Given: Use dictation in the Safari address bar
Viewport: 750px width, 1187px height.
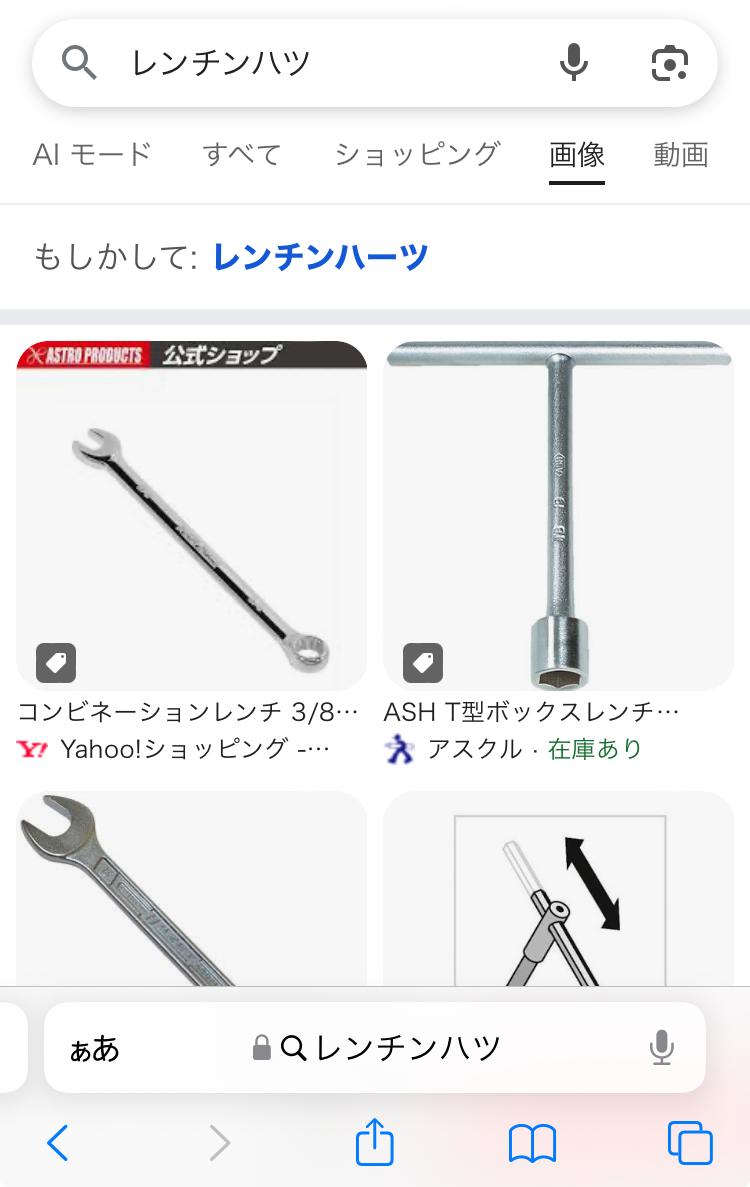Looking at the screenshot, I should click(x=660, y=1048).
